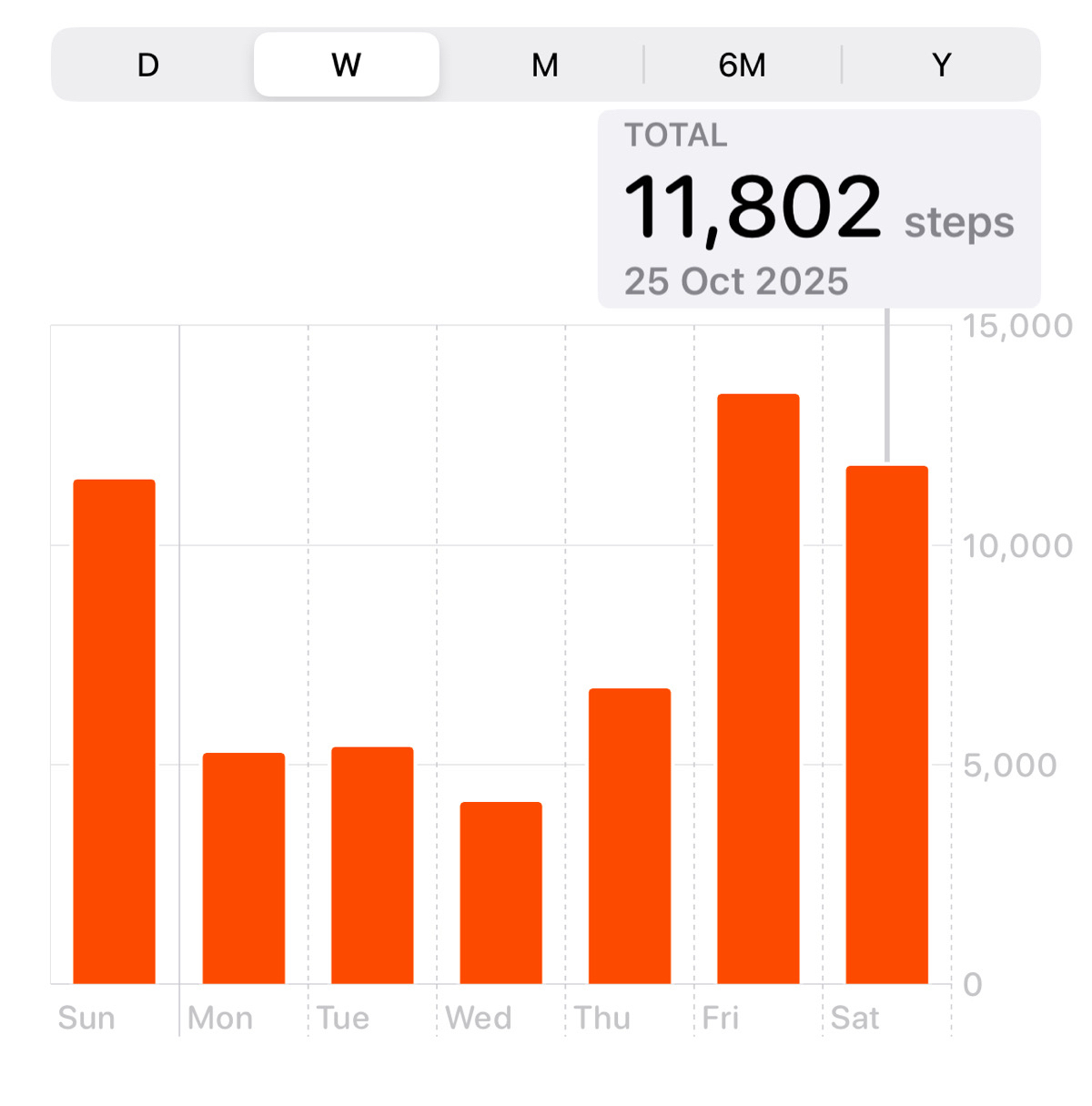
Task: Tap the Tue steps bar
Action: [372, 865]
